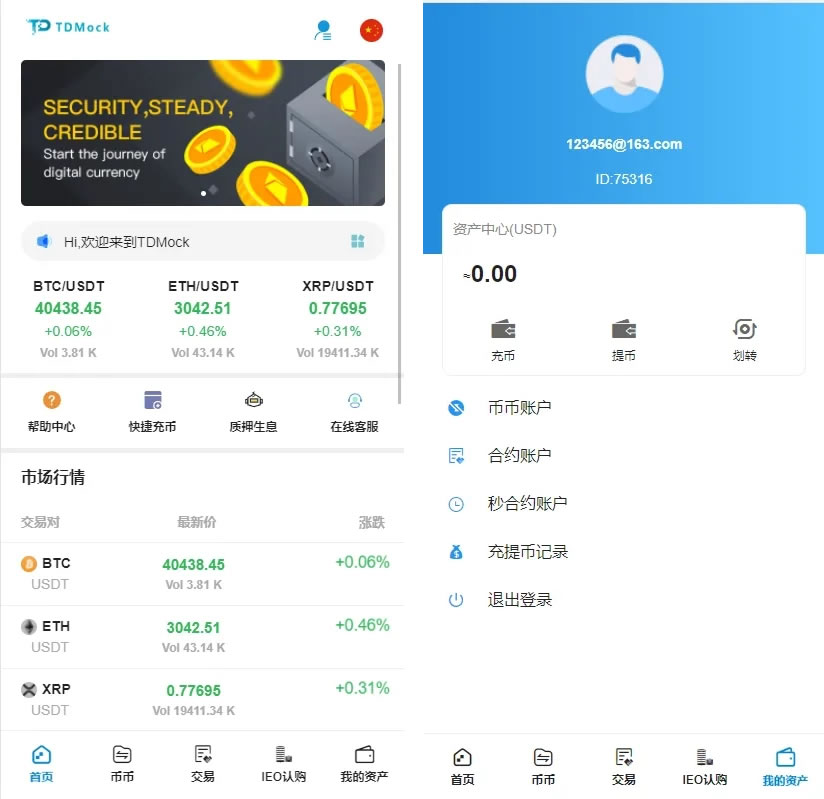Viewport: 824px width, 799px height.
Task: Open the BTC USDT row in the market list
Action: pos(203,573)
